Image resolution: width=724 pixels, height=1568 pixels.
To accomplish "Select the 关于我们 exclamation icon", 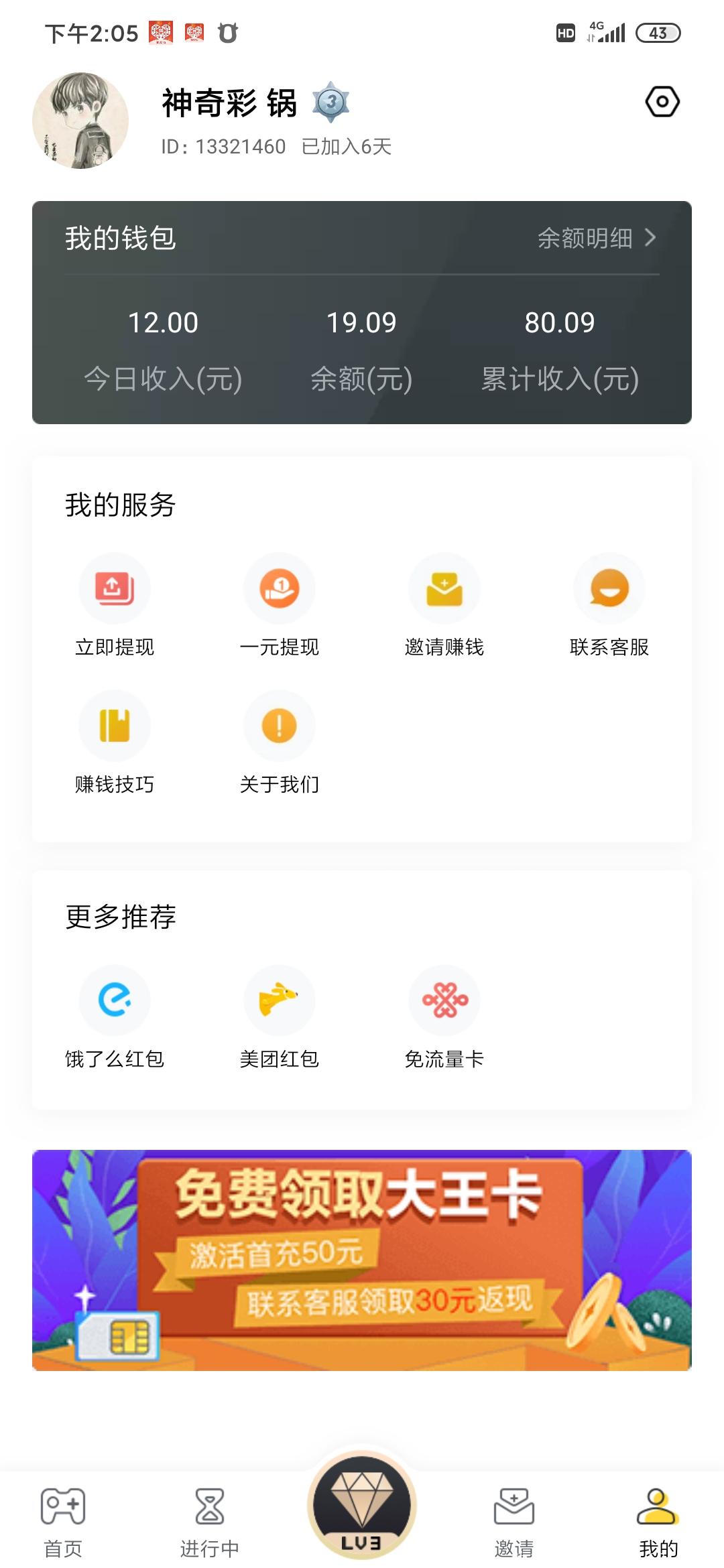I will 280,725.
